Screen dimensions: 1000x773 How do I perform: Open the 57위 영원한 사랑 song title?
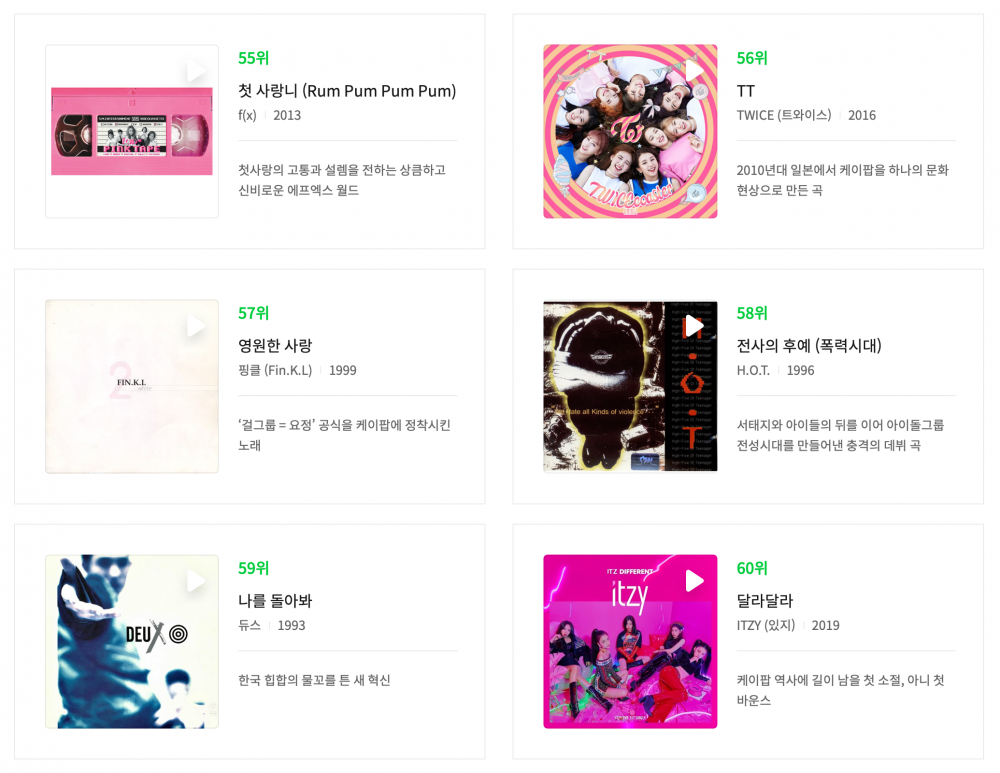[x=275, y=346]
